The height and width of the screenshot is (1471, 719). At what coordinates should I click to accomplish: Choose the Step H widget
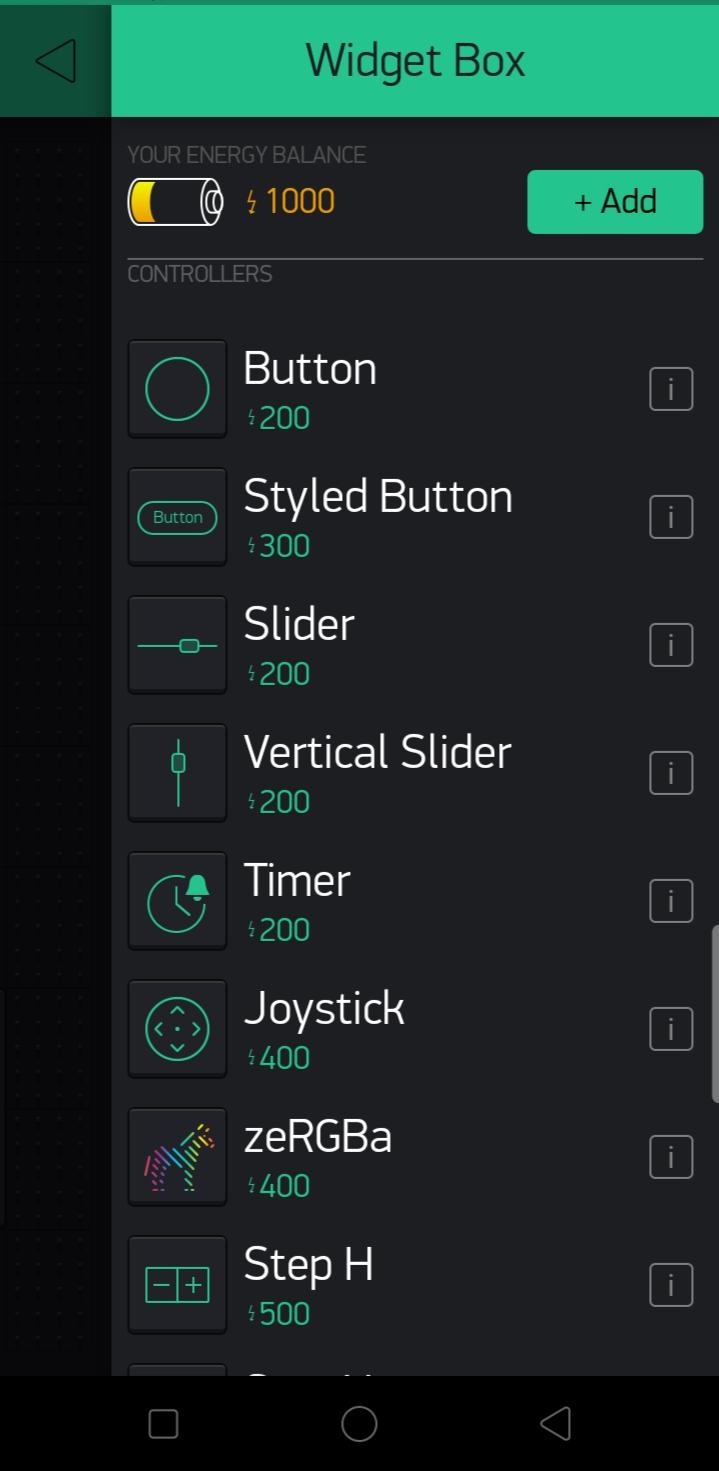(x=308, y=1285)
